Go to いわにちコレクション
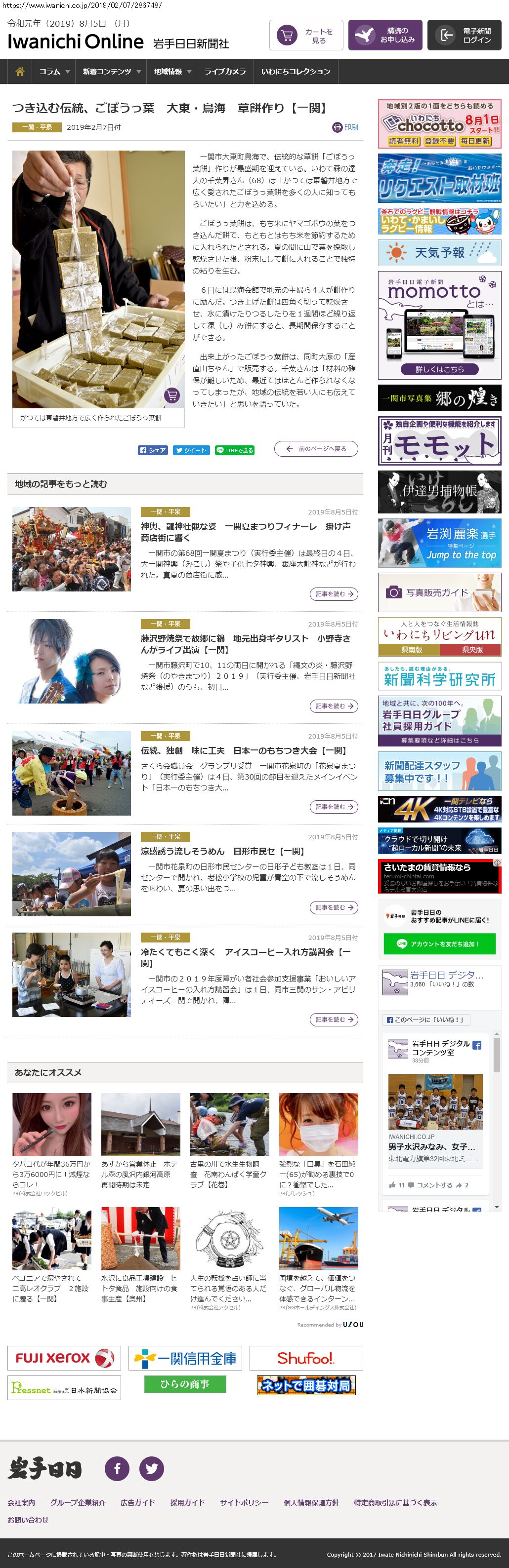The height and width of the screenshot is (1568, 509). tap(296, 71)
